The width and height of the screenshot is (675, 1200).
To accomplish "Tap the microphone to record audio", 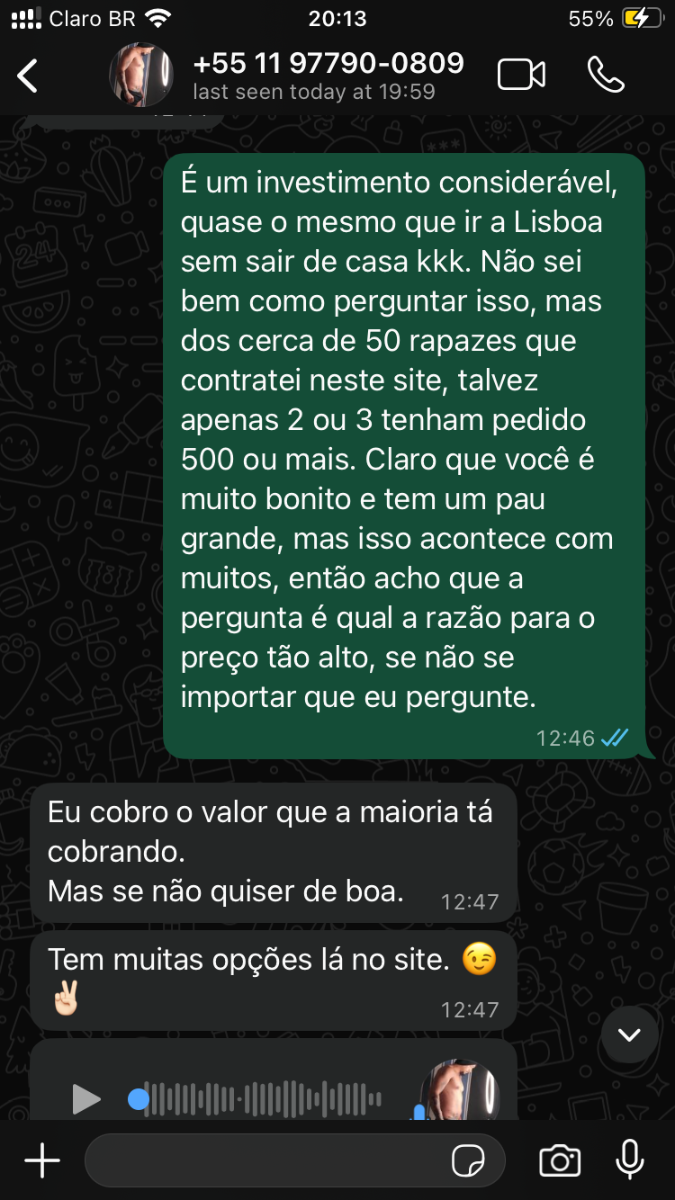I will 629,1160.
